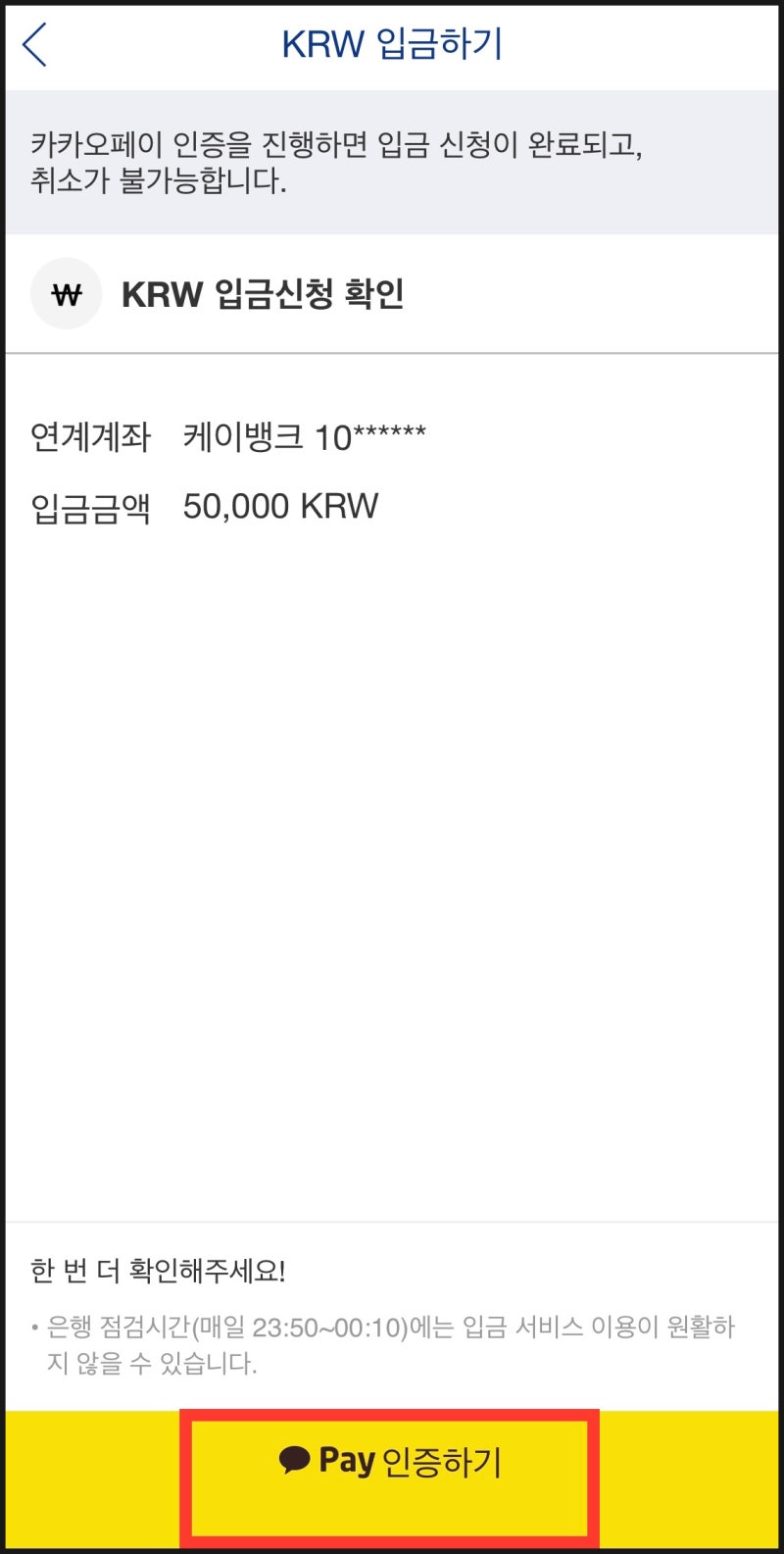Tap the 50,000 KRW deposit amount
Image resolution: width=784 pixels, height=1554 pixels.
(x=279, y=506)
